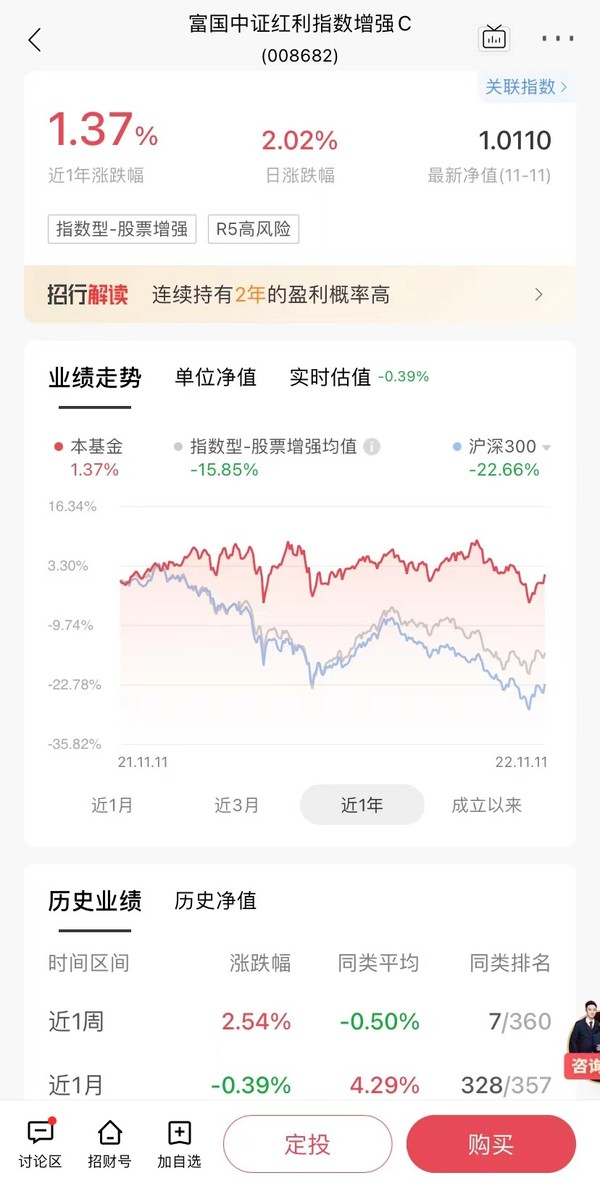The image size is (600, 1186).
Task: Tap the 定投 button
Action: 307,1144
